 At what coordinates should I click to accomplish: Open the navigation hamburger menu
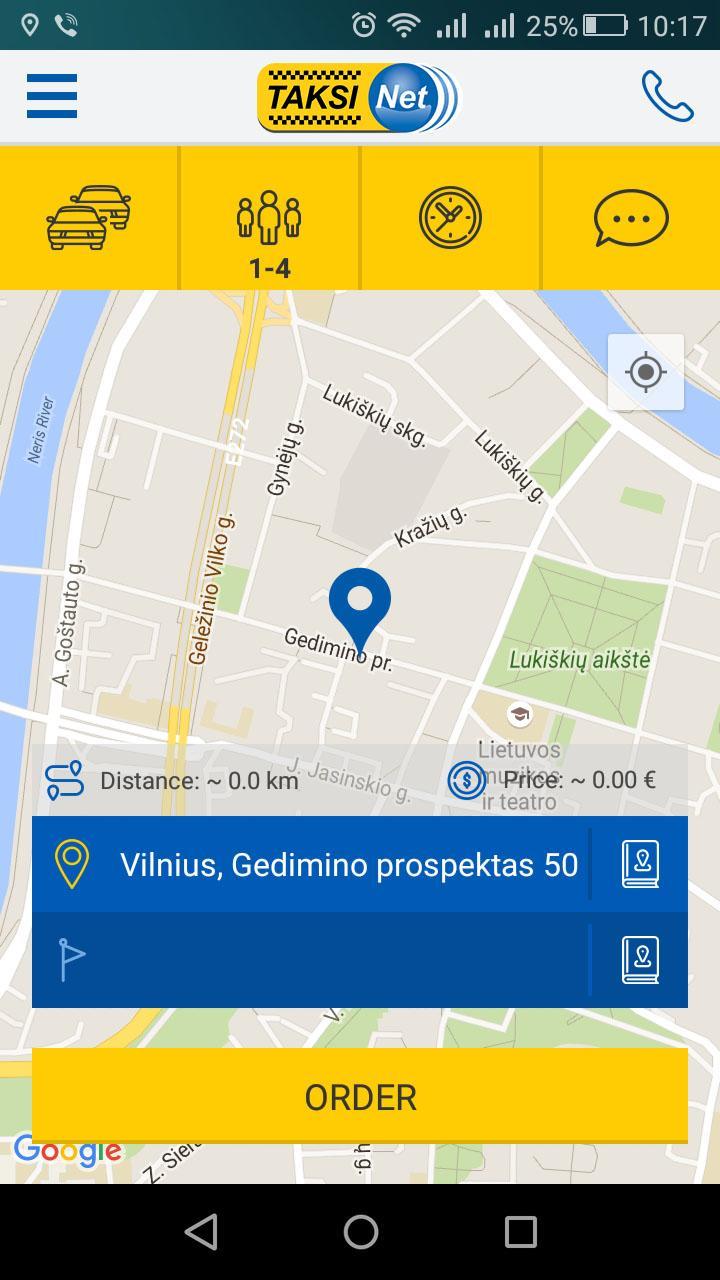coord(51,96)
